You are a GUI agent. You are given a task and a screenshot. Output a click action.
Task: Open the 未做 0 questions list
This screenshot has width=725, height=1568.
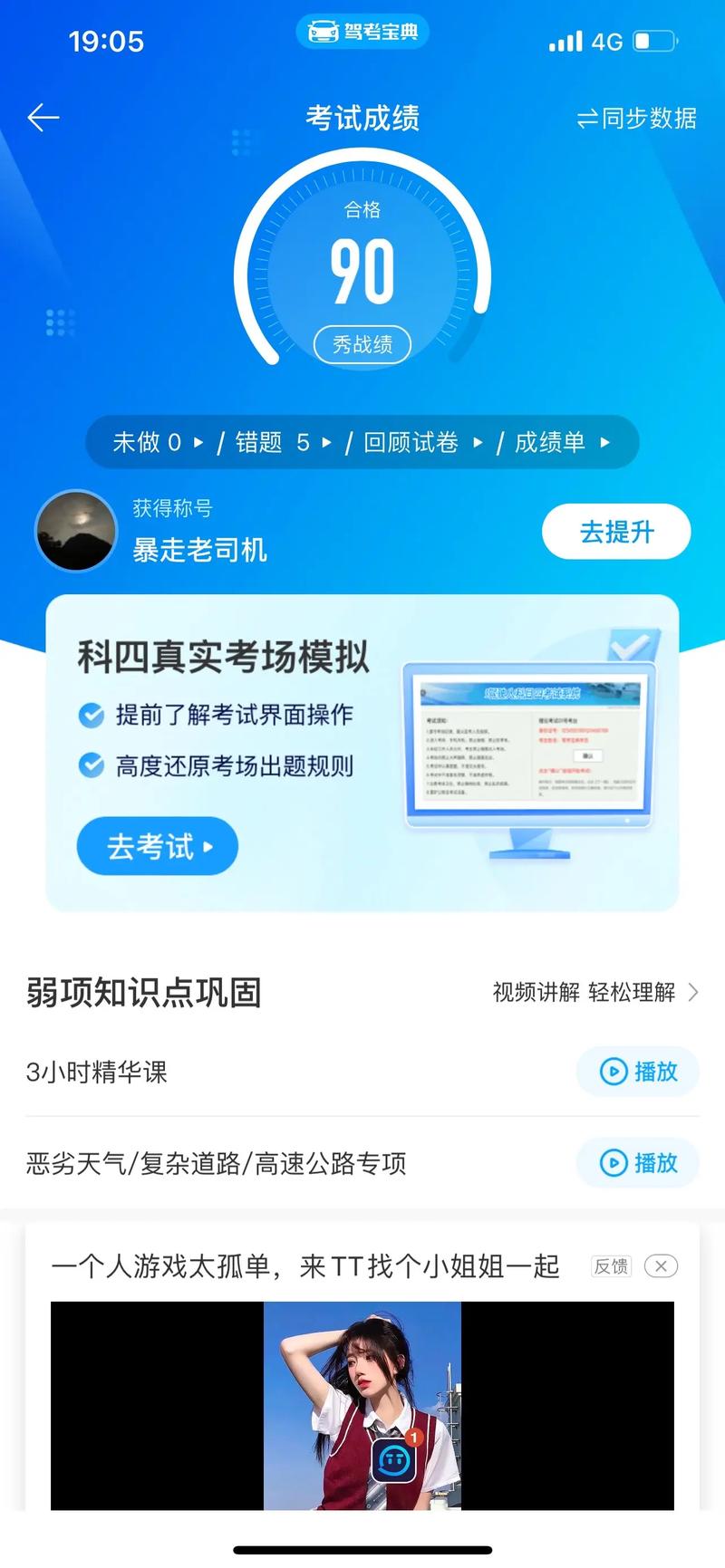[x=158, y=442]
